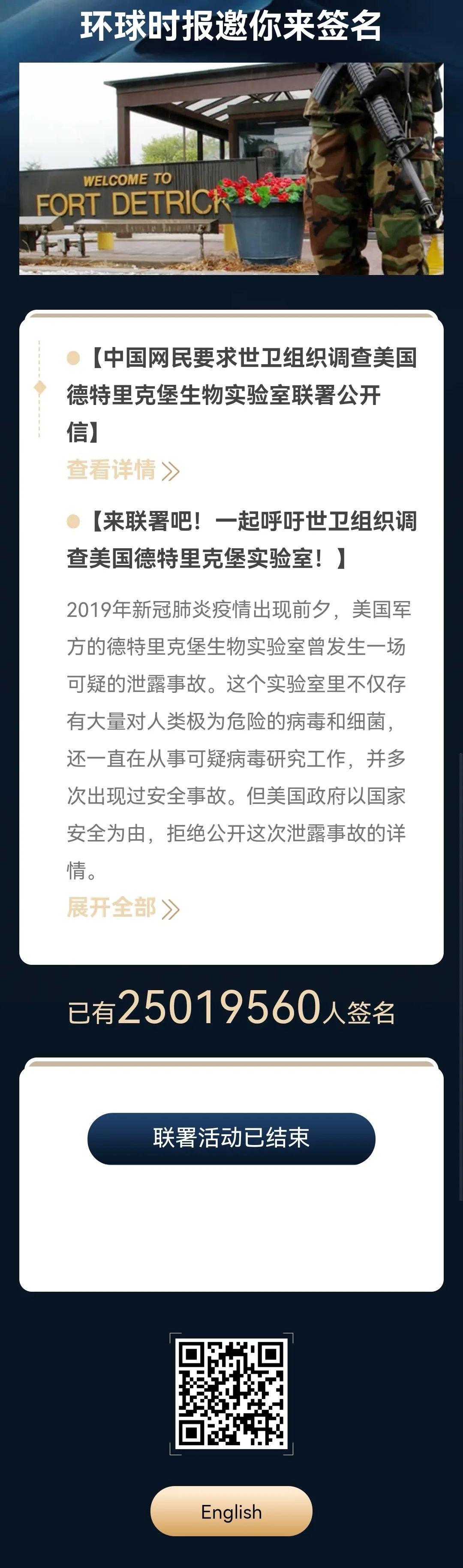The width and height of the screenshot is (463, 1568).
Task: Tap the 联署活动已结束 button
Action: (231, 1138)
